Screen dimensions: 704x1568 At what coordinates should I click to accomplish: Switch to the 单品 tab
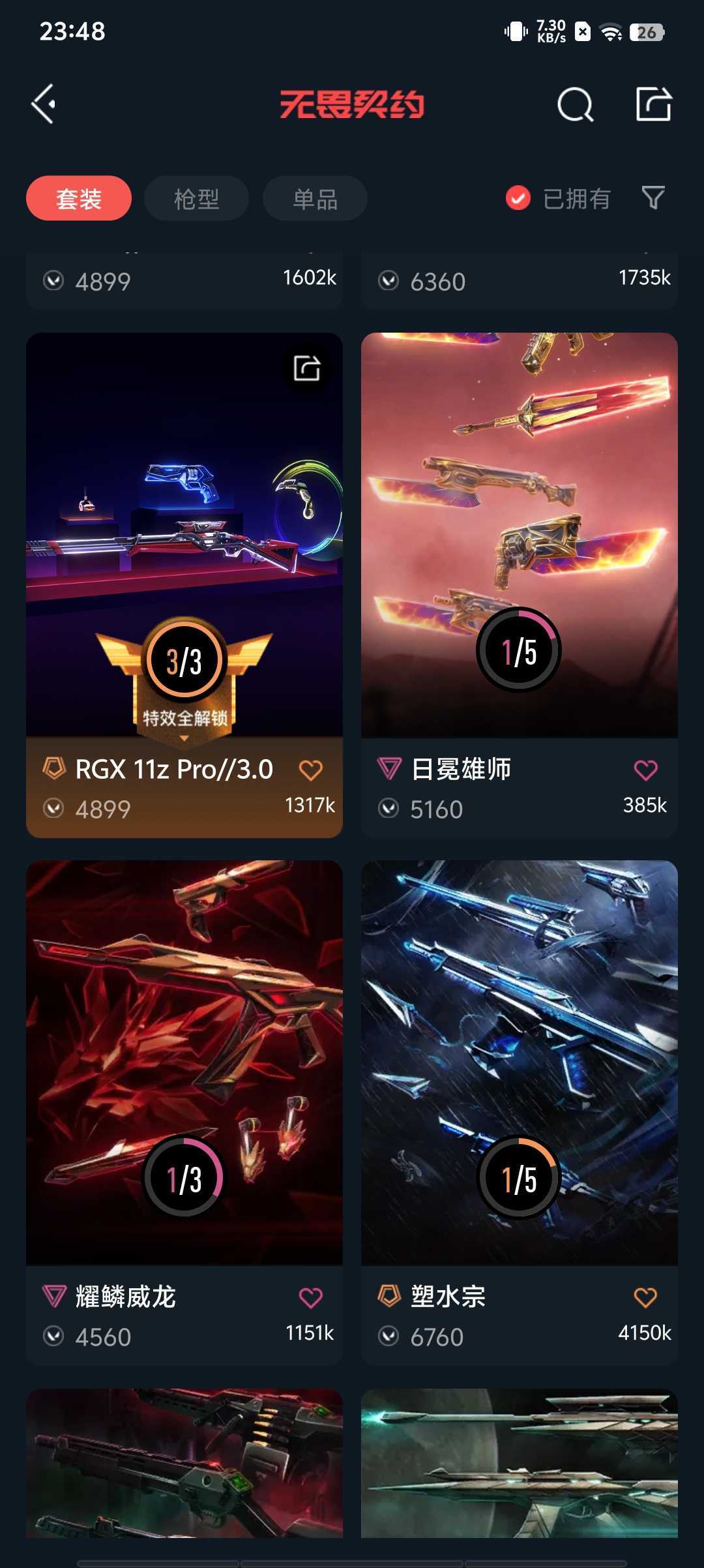[315, 198]
